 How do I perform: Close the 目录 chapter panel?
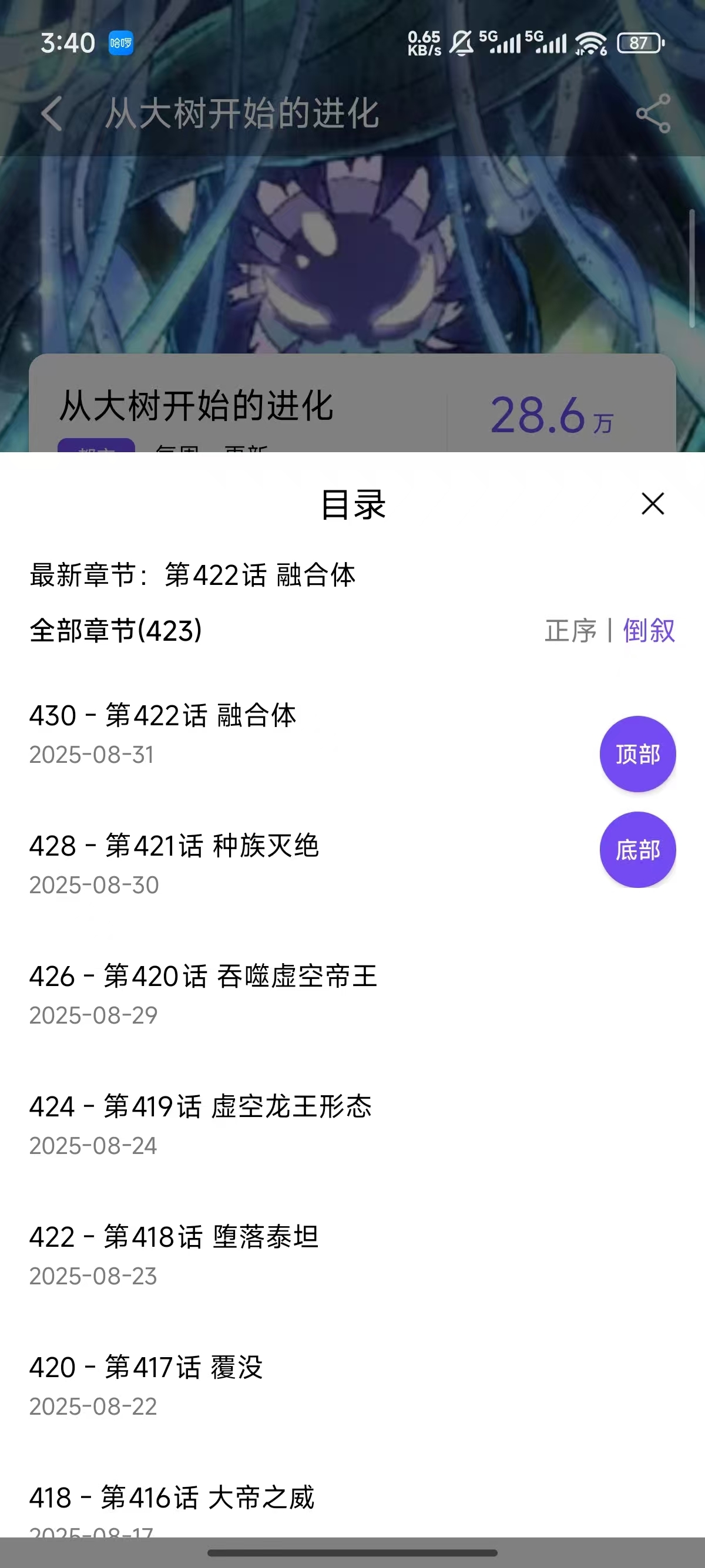click(x=652, y=504)
